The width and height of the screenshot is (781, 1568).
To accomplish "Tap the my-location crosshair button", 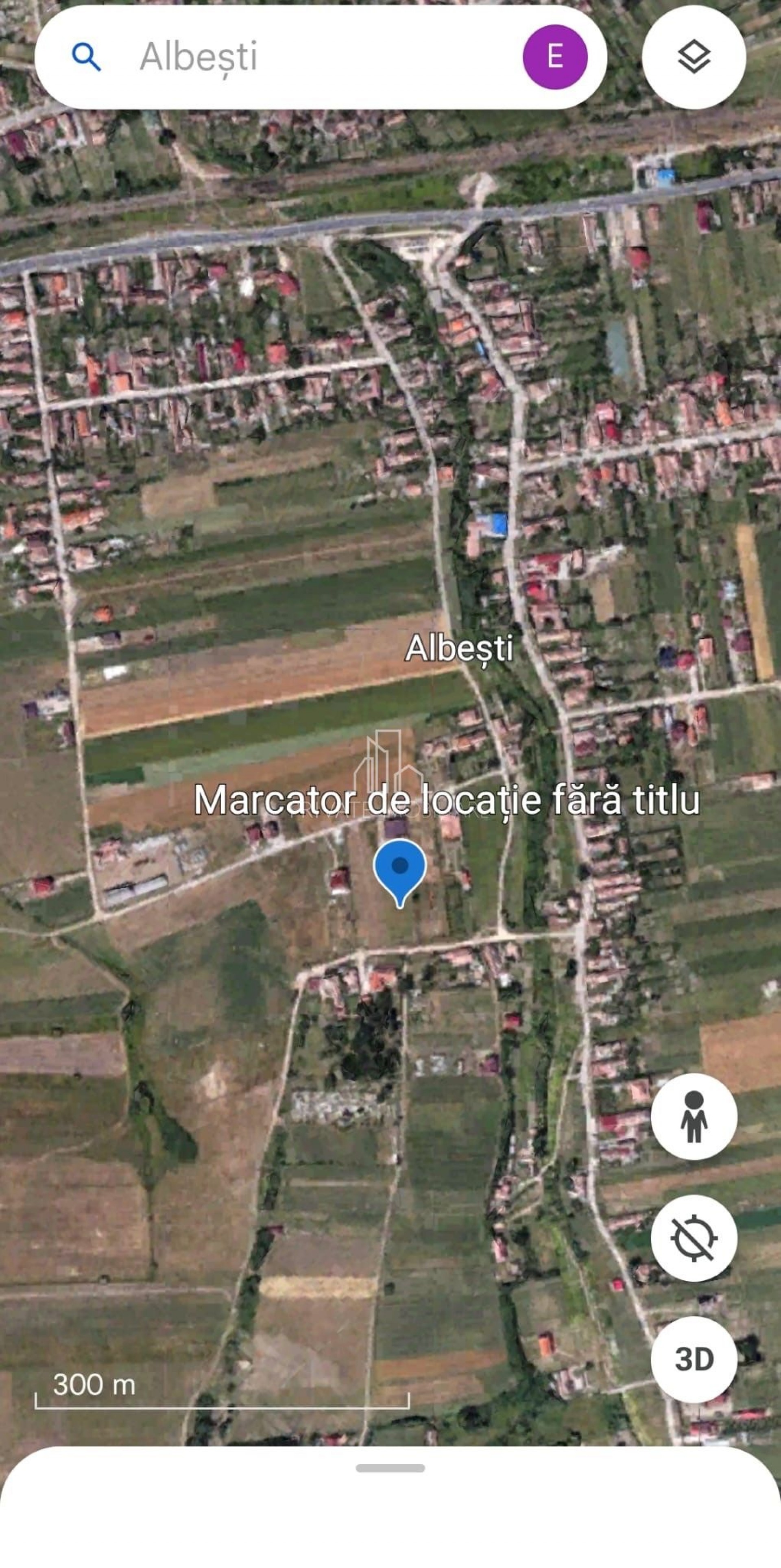I will pos(694,1238).
